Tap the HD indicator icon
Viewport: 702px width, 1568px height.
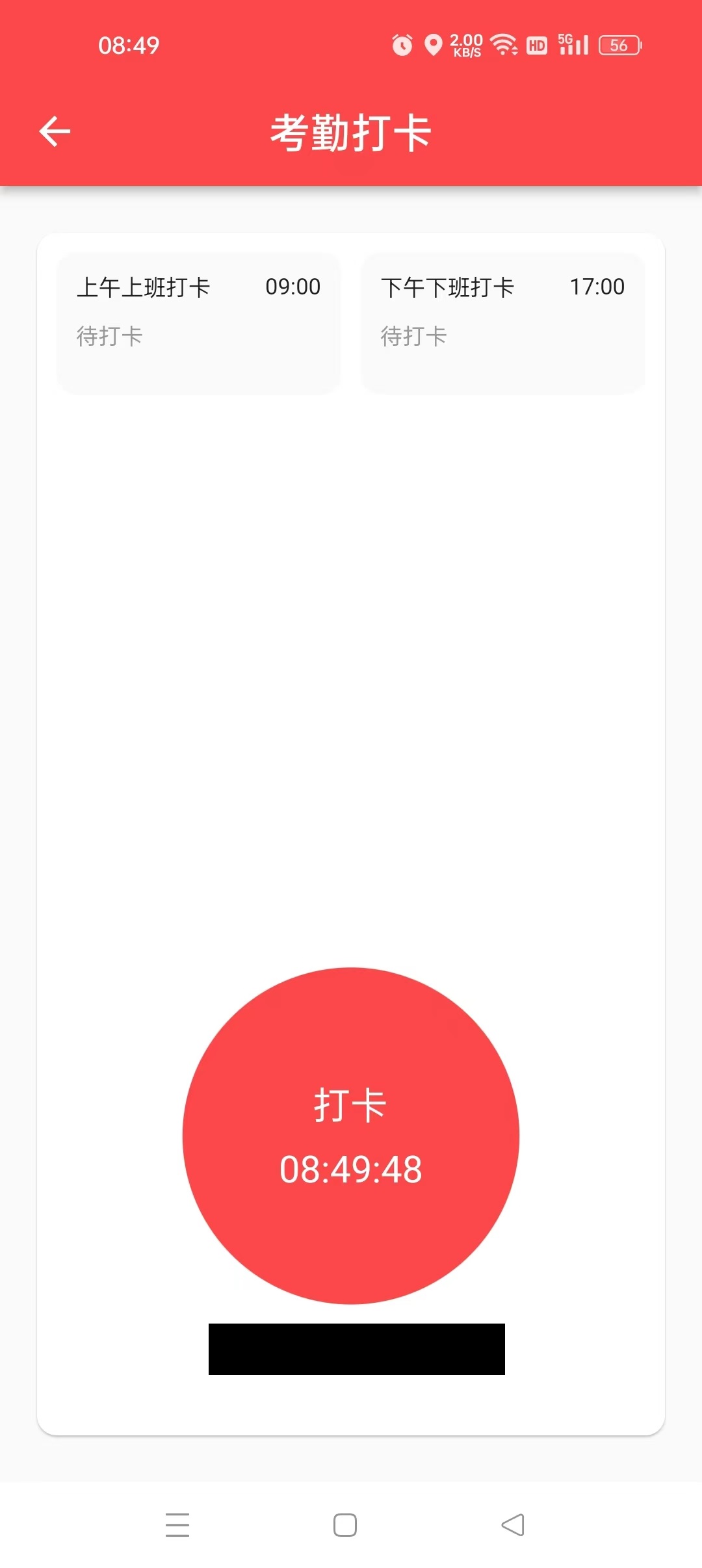537,44
